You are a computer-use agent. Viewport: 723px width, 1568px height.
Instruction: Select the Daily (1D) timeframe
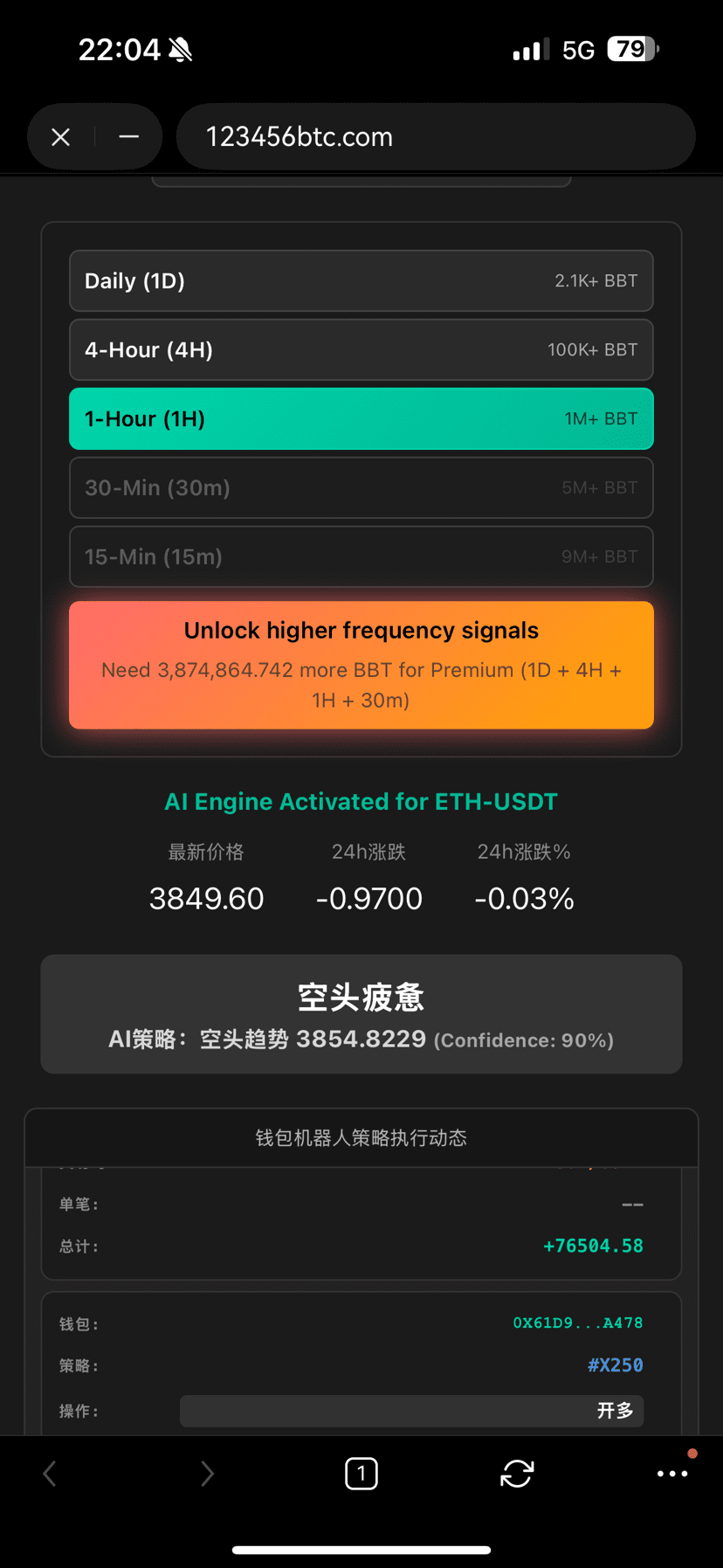click(361, 281)
